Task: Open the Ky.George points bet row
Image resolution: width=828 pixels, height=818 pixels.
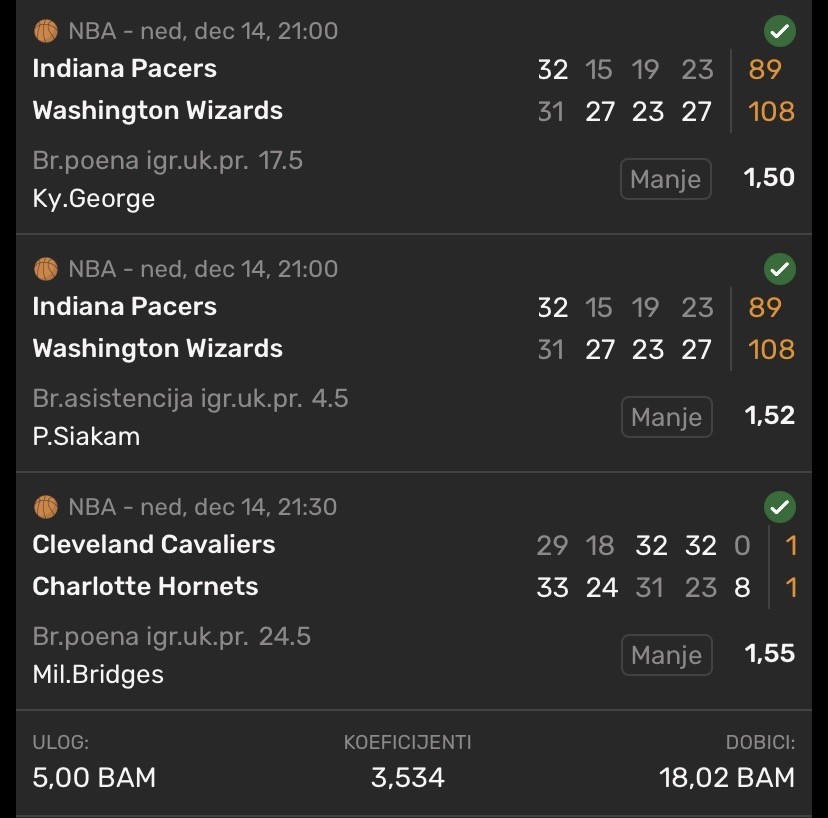Action: tap(300, 180)
